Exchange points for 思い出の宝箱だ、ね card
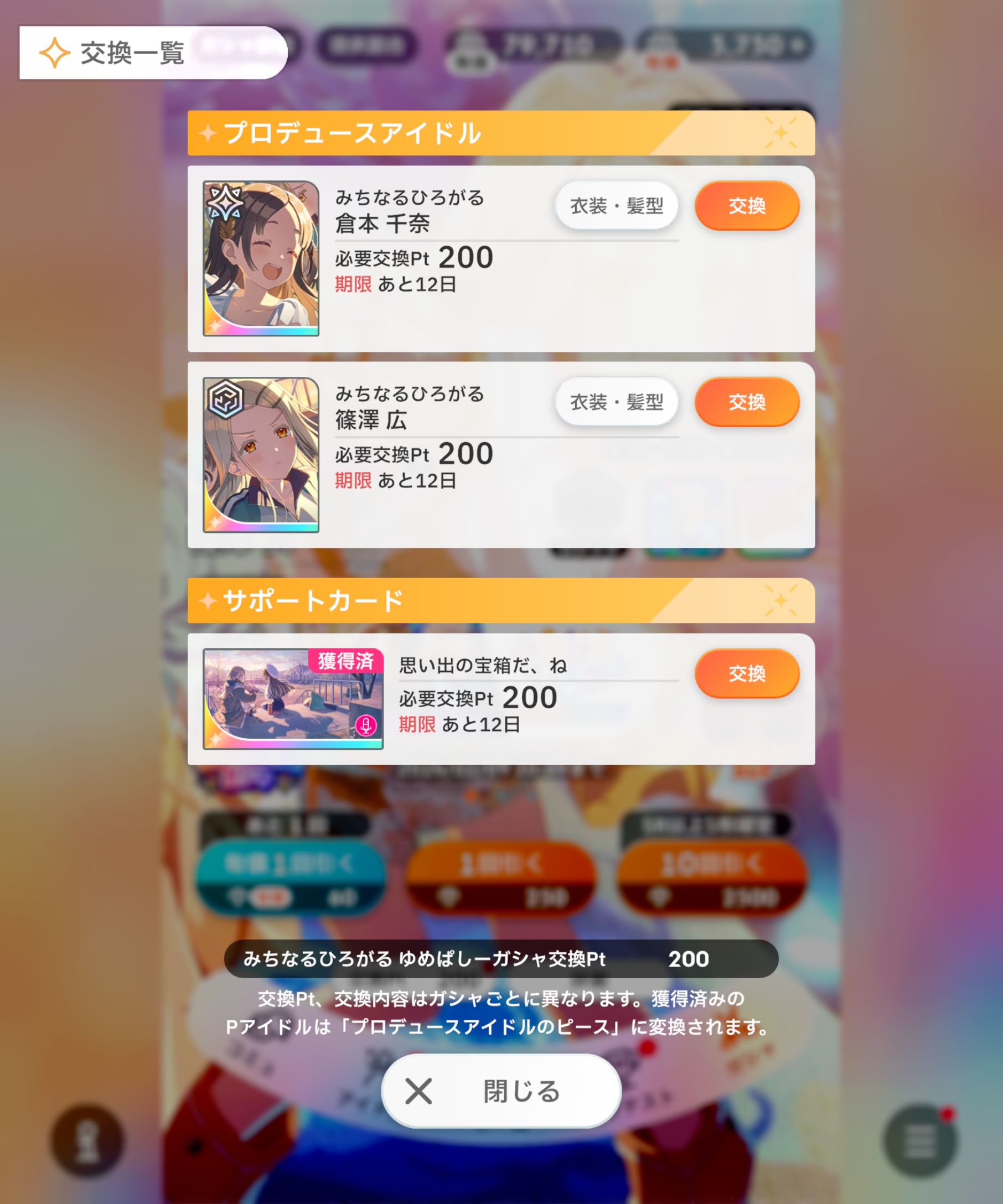1003x1204 pixels. (747, 673)
